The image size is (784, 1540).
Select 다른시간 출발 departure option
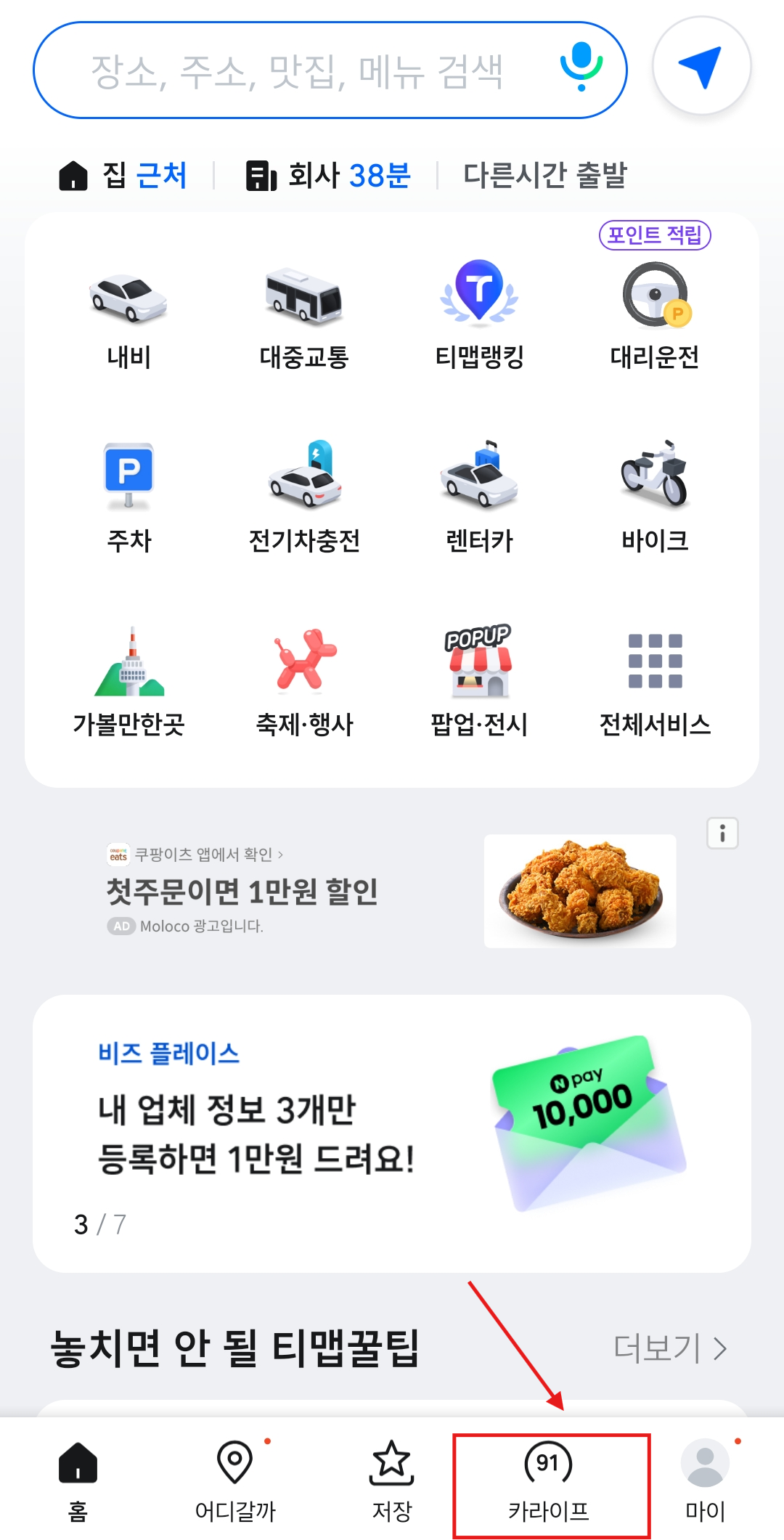tap(548, 174)
